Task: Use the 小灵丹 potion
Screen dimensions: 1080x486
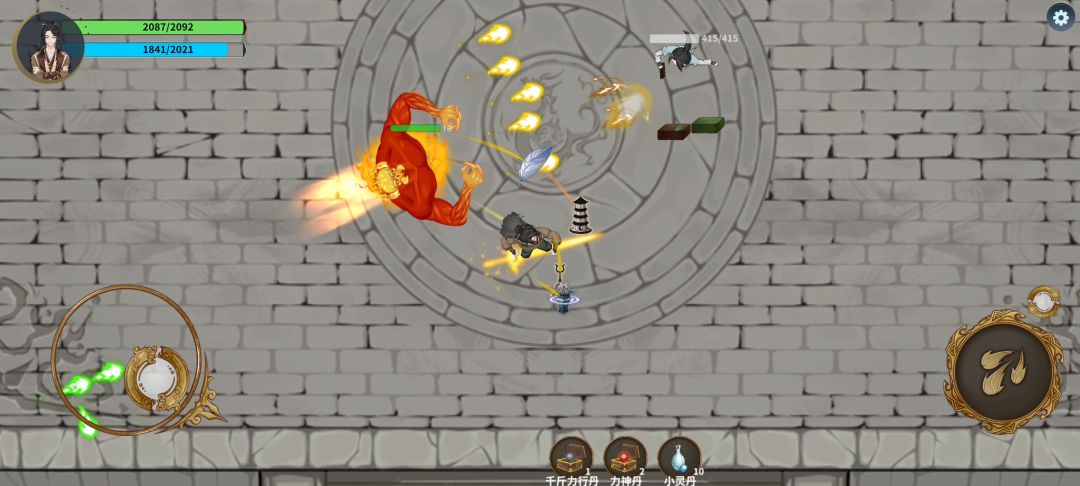Action: [x=679, y=457]
